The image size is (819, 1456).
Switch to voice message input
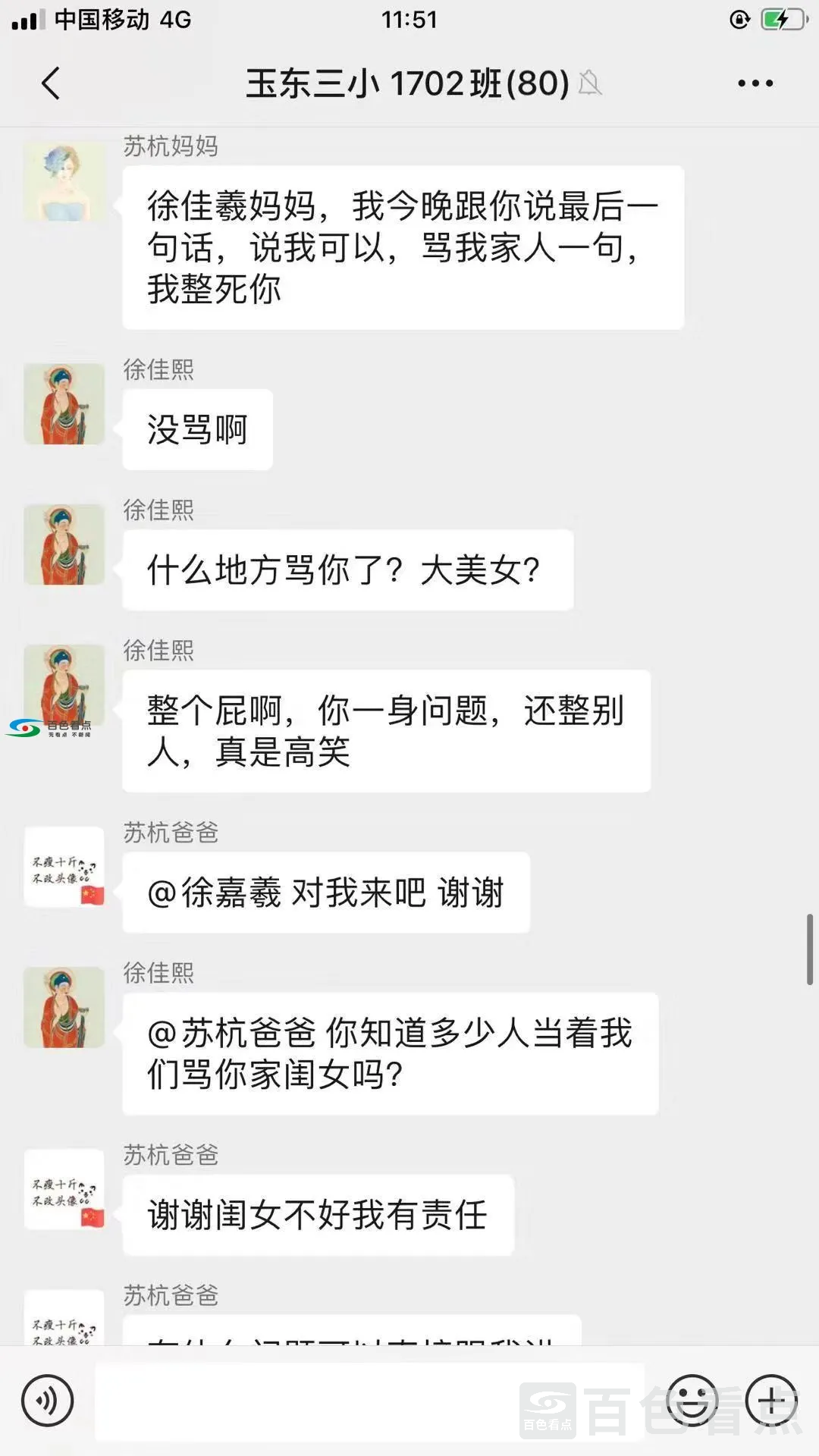coord(48,1401)
